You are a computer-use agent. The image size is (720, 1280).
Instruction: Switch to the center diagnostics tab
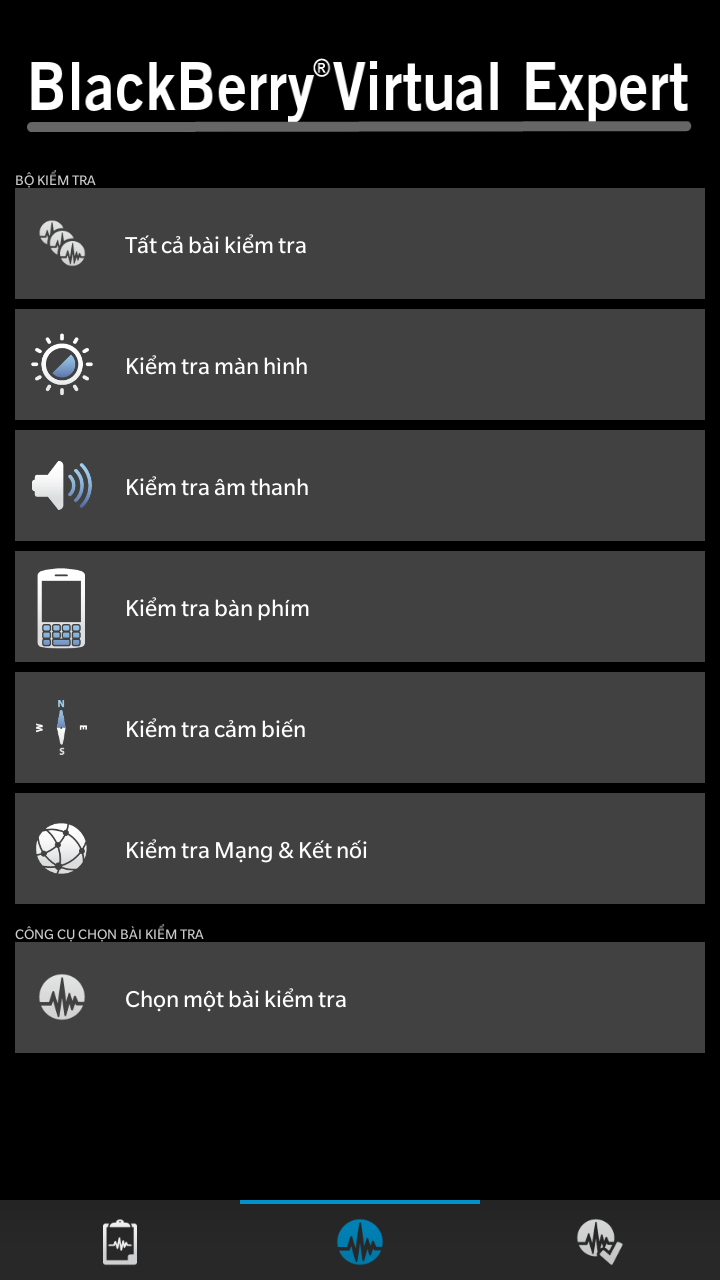(x=360, y=1243)
